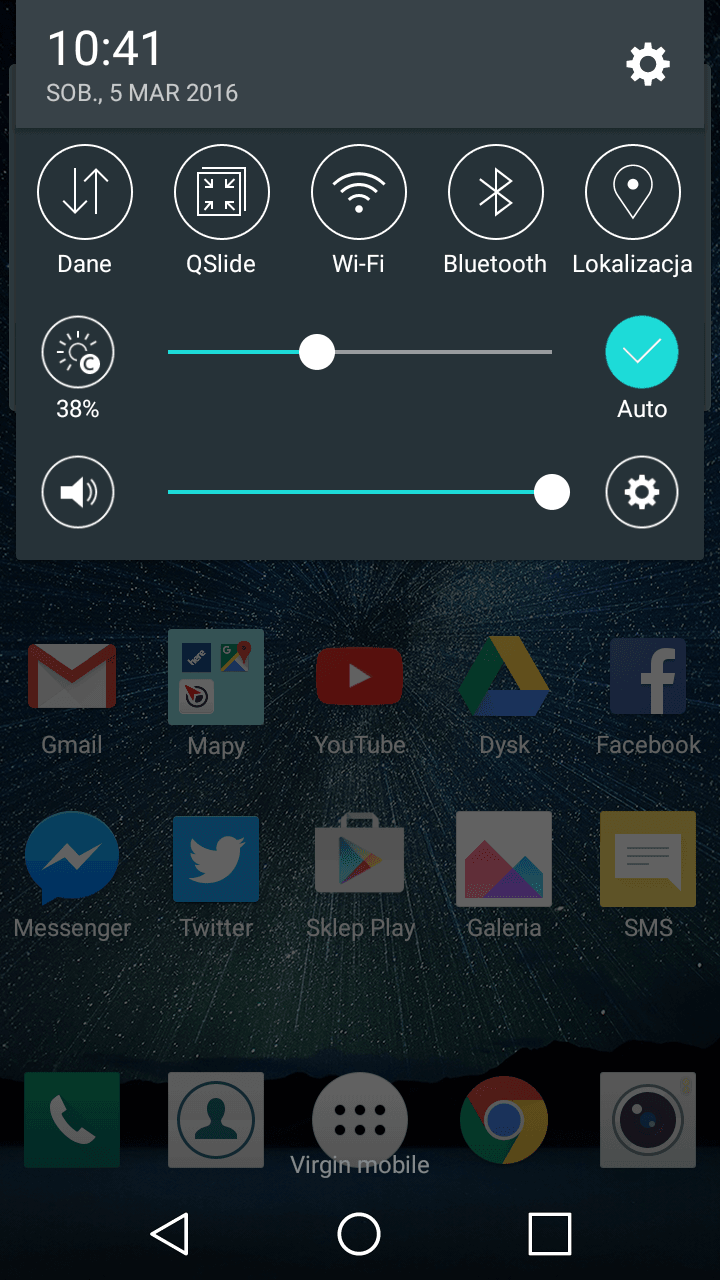Viewport: 720px width, 1280px height.
Task: Tap the home navigation button
Action: [359, 1234]
